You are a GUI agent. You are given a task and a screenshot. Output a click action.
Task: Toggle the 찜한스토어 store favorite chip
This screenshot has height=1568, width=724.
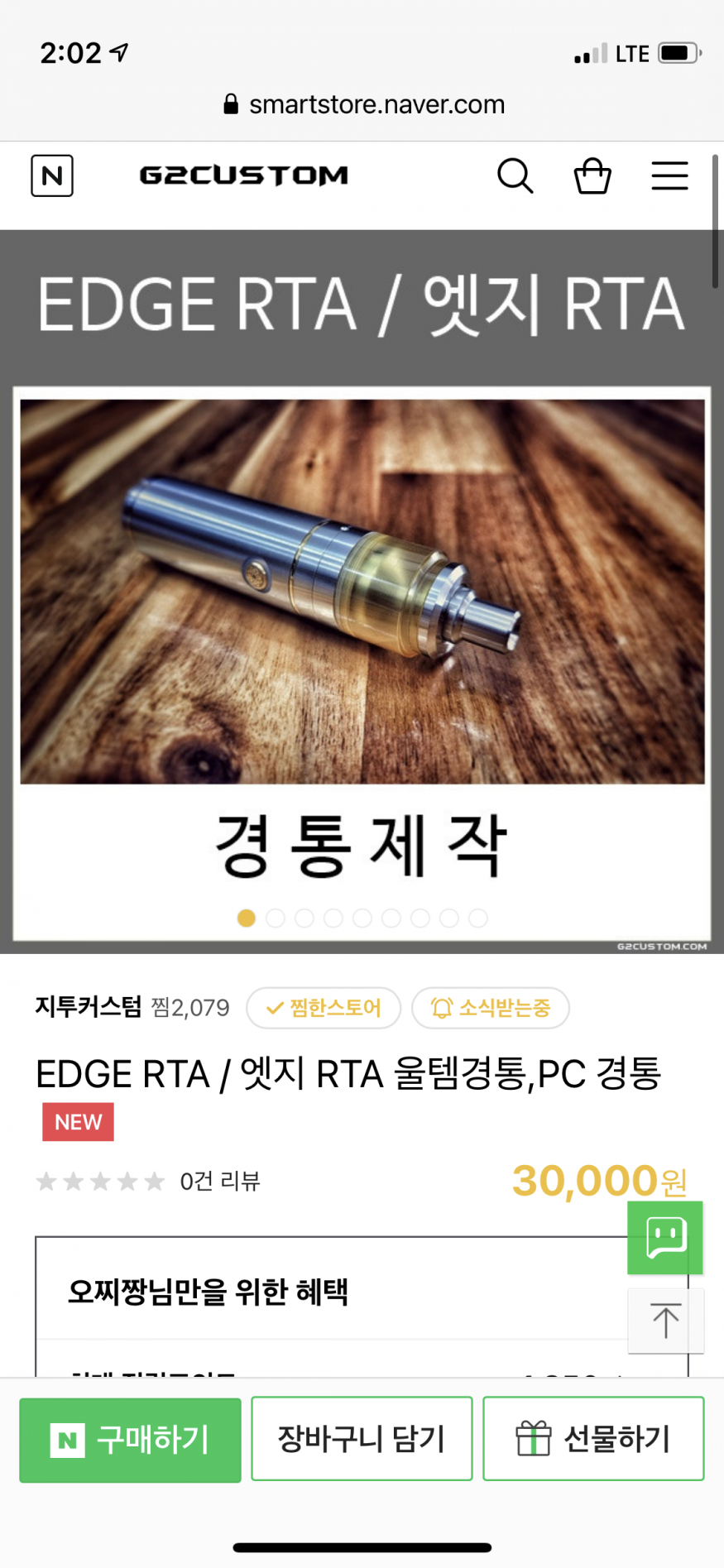point(324,1008)
